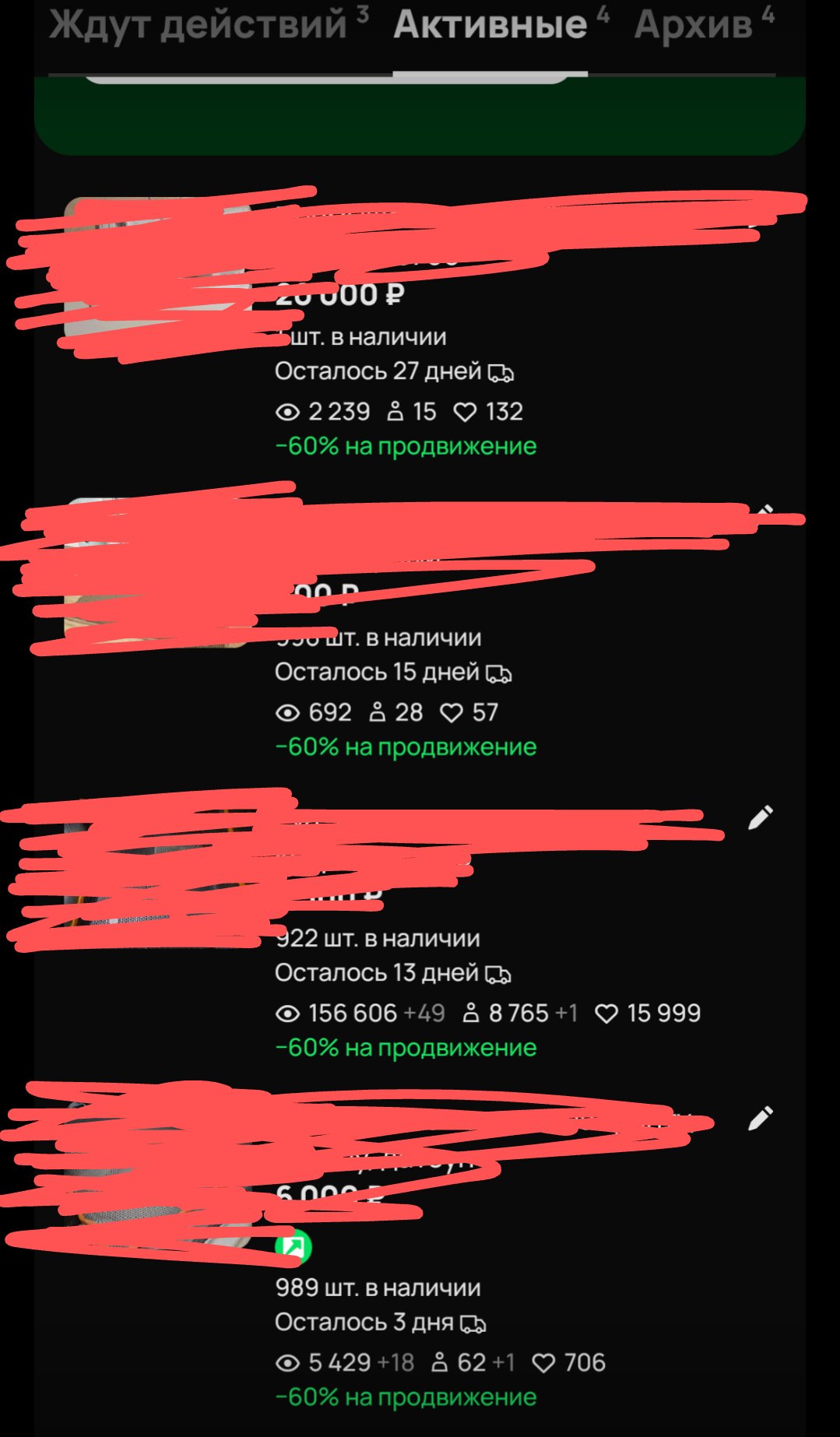Screen dimensions: 840x1437
Task: Edit the listing with 922 шт. в наличии
Action: click(760, 817)
